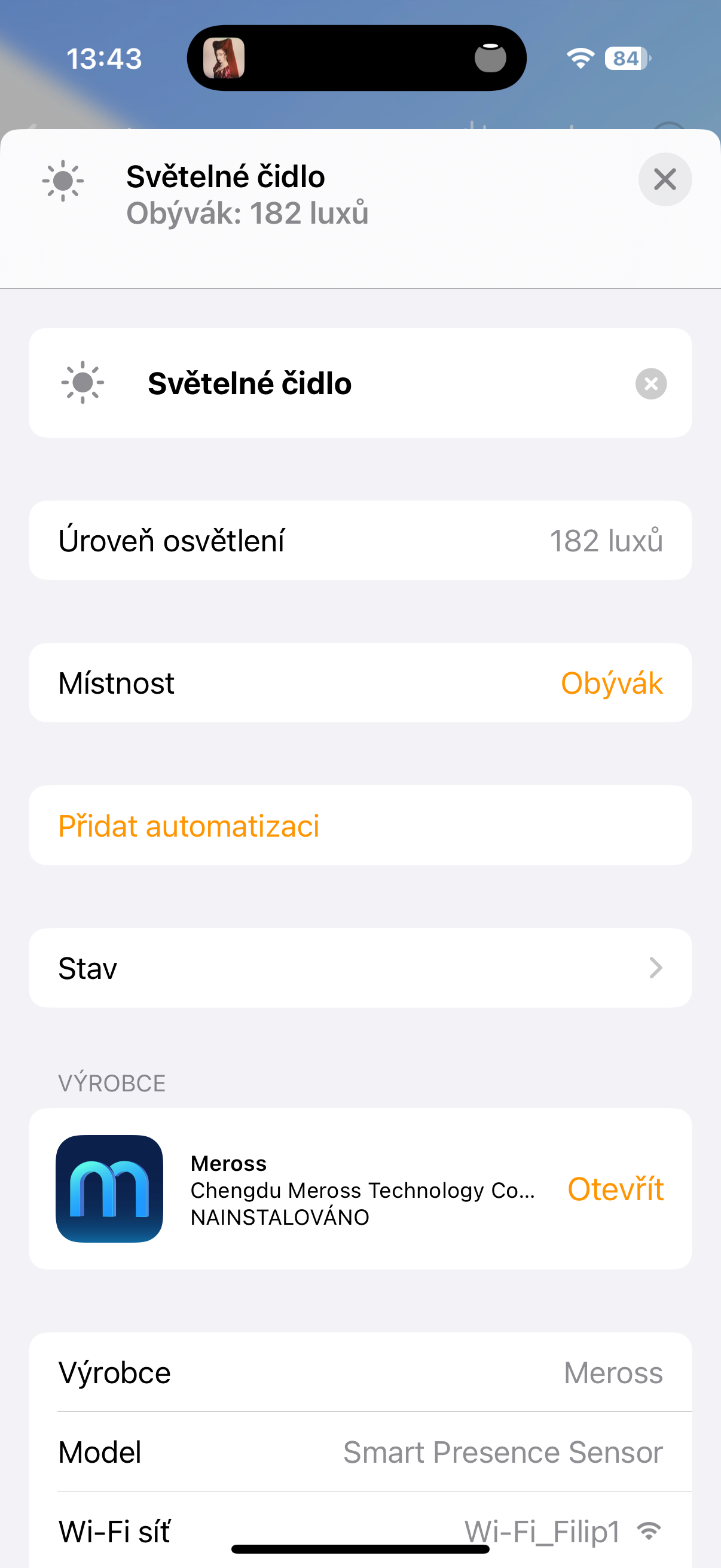
Task: Tap the battery indicator showing 84
Action: point(624,59)
